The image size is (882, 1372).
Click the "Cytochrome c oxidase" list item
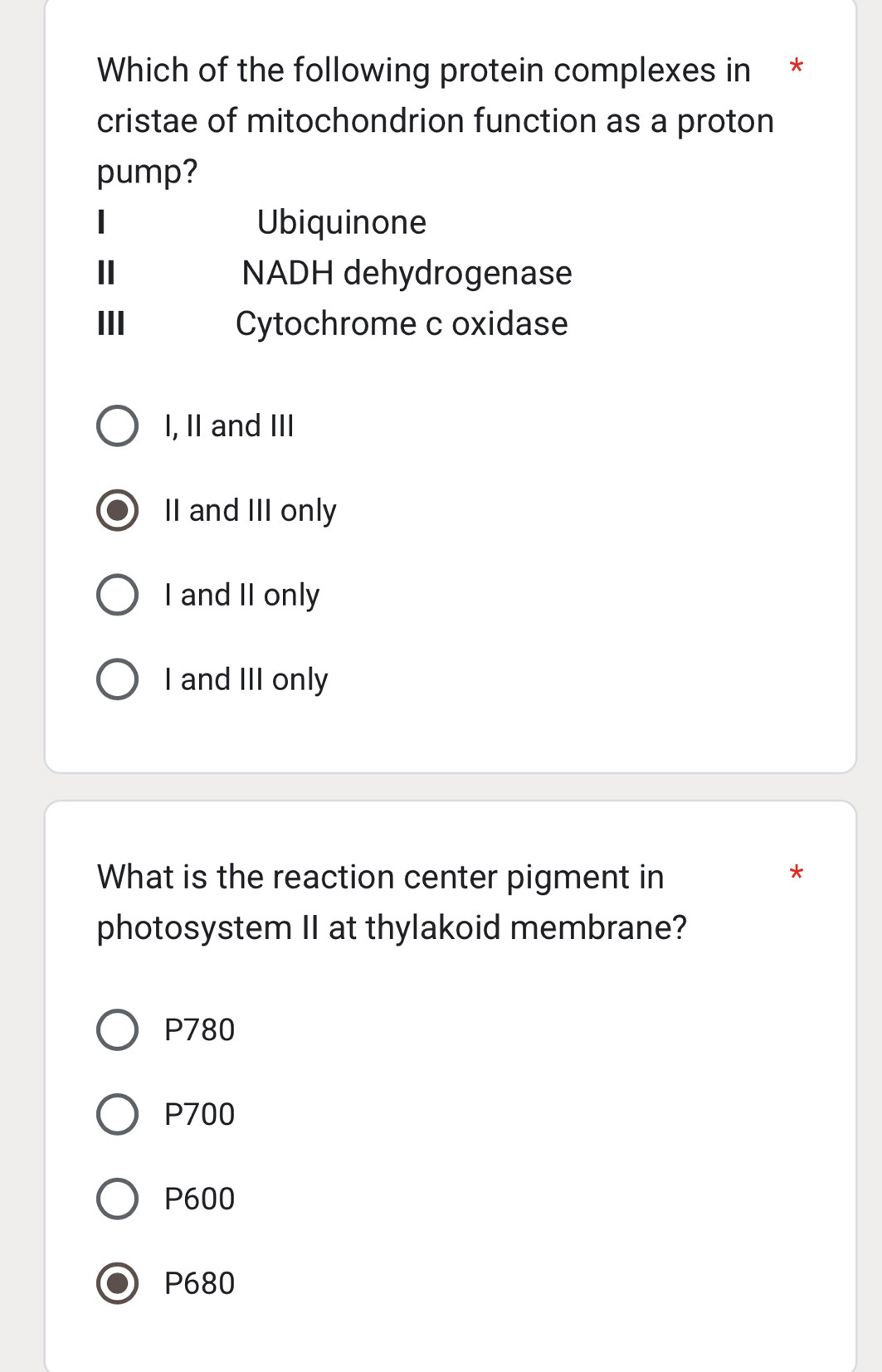(x=402, y=324)
